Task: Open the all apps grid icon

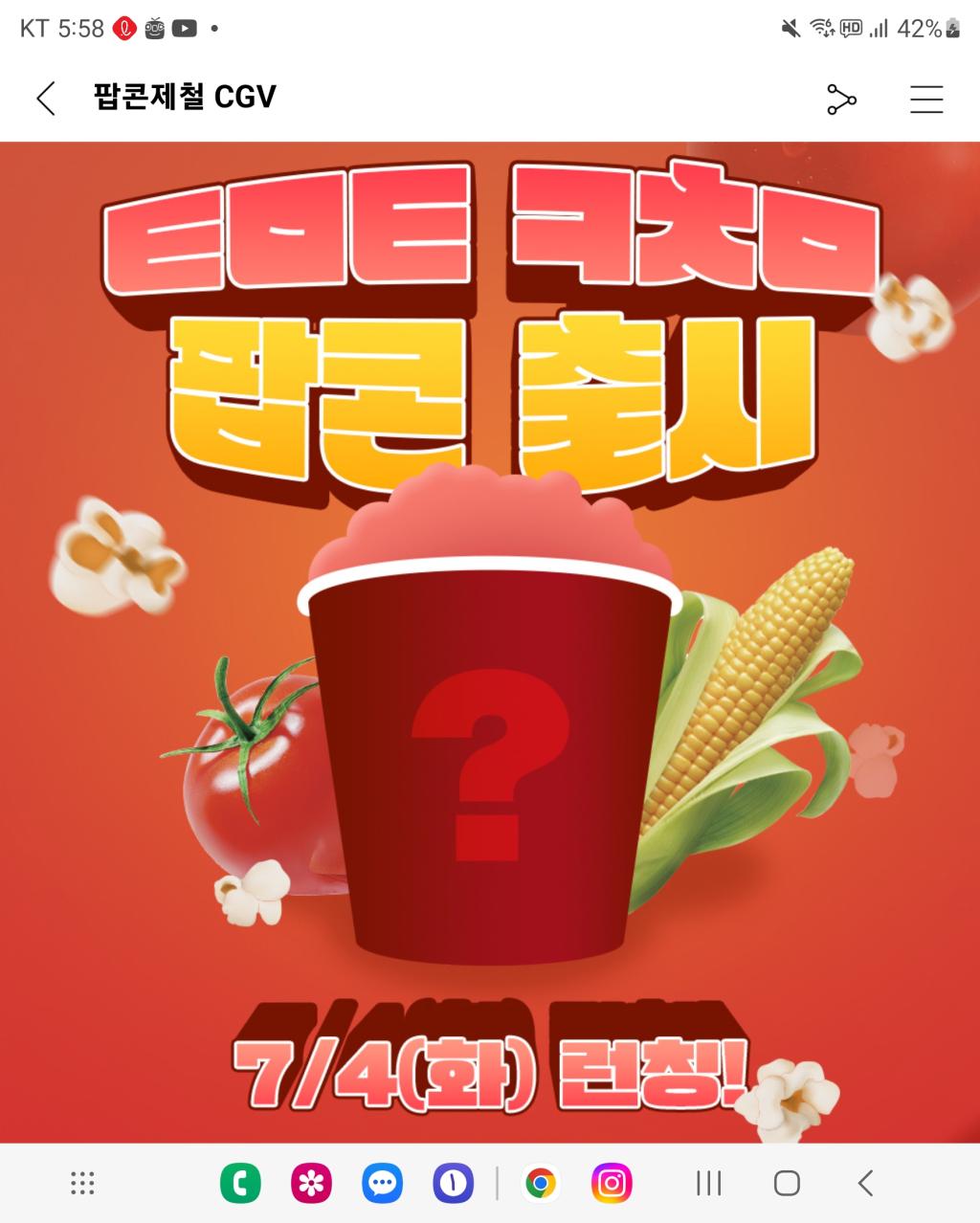Action: 80,1184
